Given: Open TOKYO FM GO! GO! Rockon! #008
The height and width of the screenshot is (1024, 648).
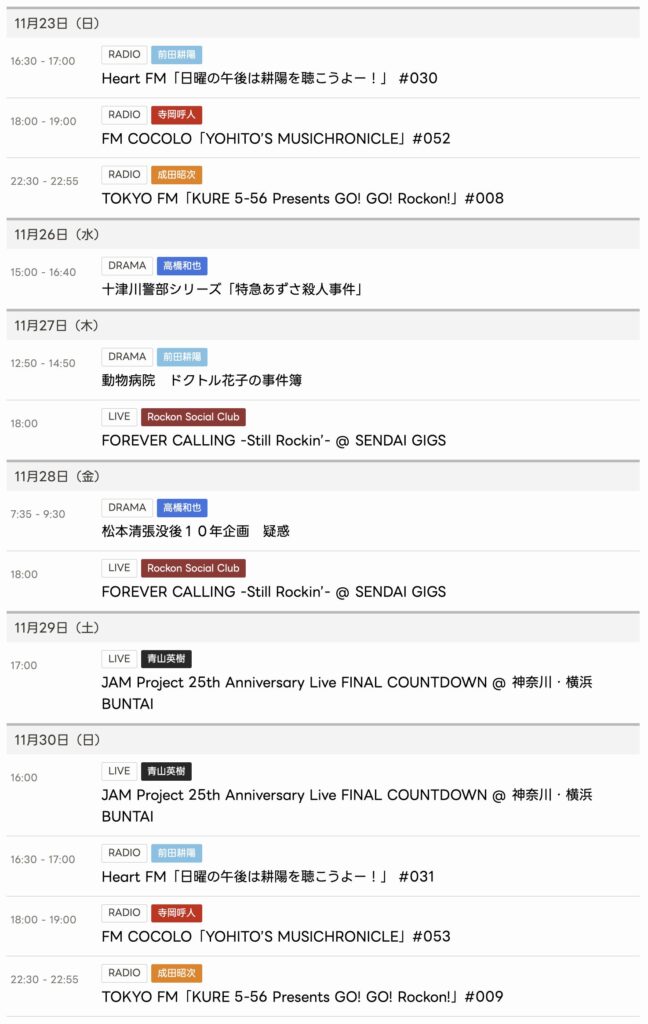Looking at the screenshot, I should [x=302, y=198].
